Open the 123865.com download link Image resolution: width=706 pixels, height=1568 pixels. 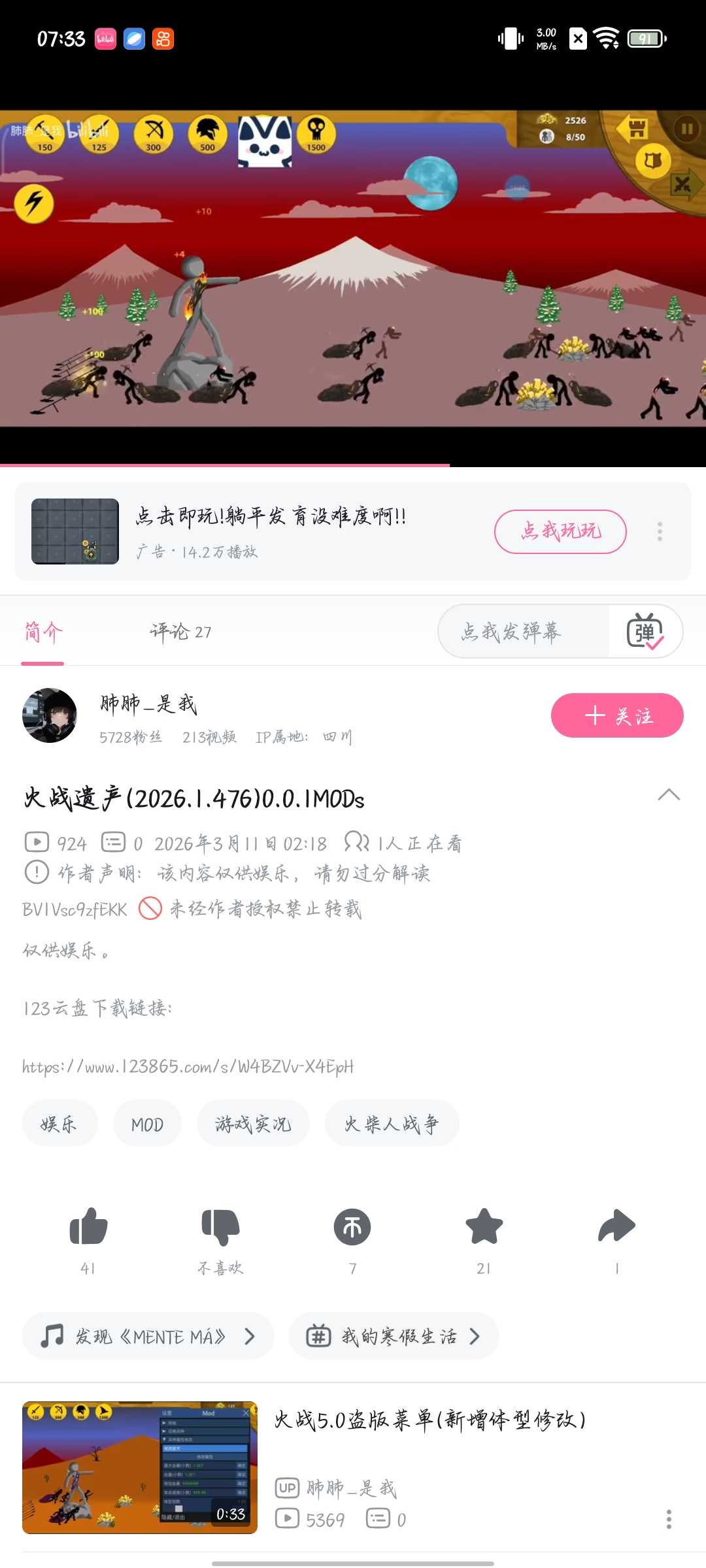coord(188,1067)
